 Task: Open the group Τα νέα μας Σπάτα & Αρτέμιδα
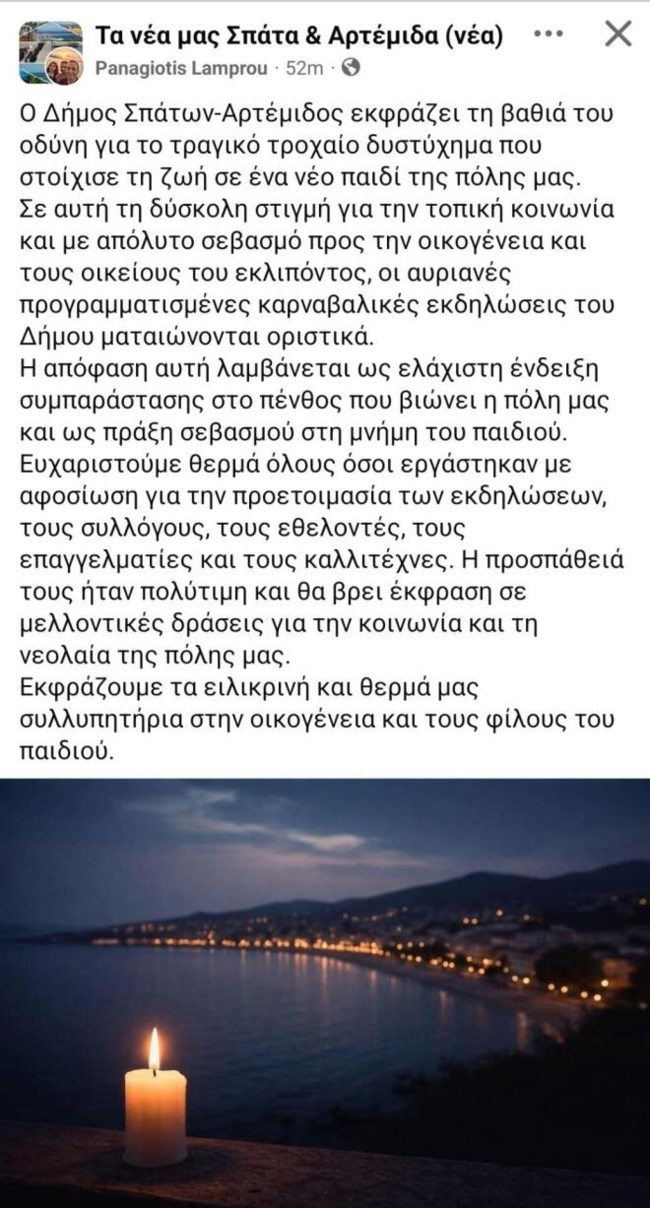tap(298, 36)
